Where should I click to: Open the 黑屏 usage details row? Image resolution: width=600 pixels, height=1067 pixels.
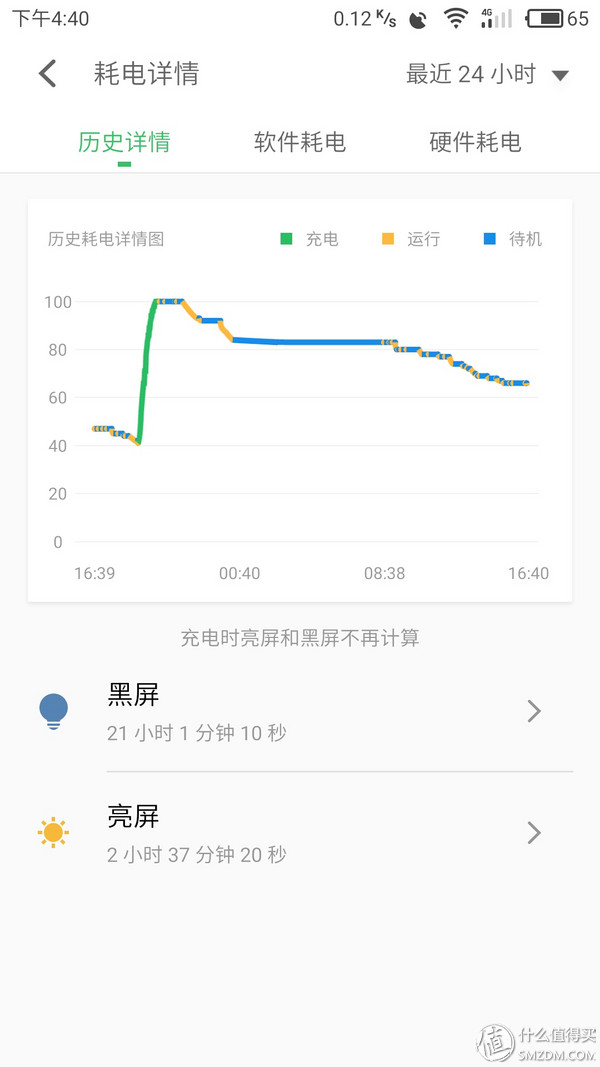coord(300,712)
